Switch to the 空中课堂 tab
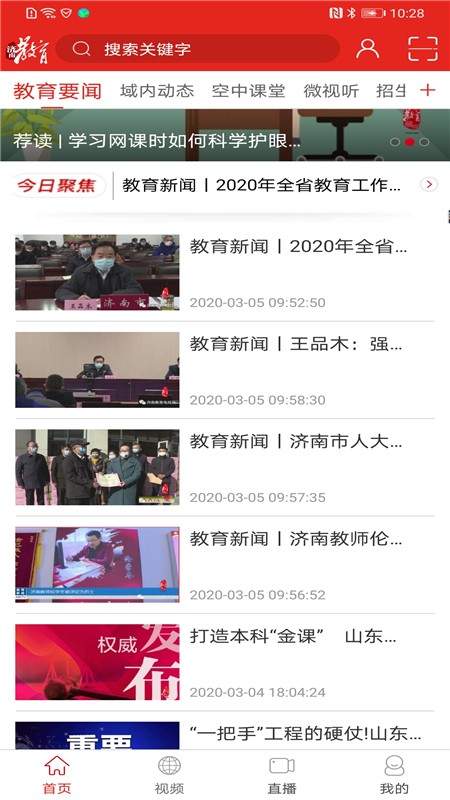The image size is (450, 800). click(248, 91)
